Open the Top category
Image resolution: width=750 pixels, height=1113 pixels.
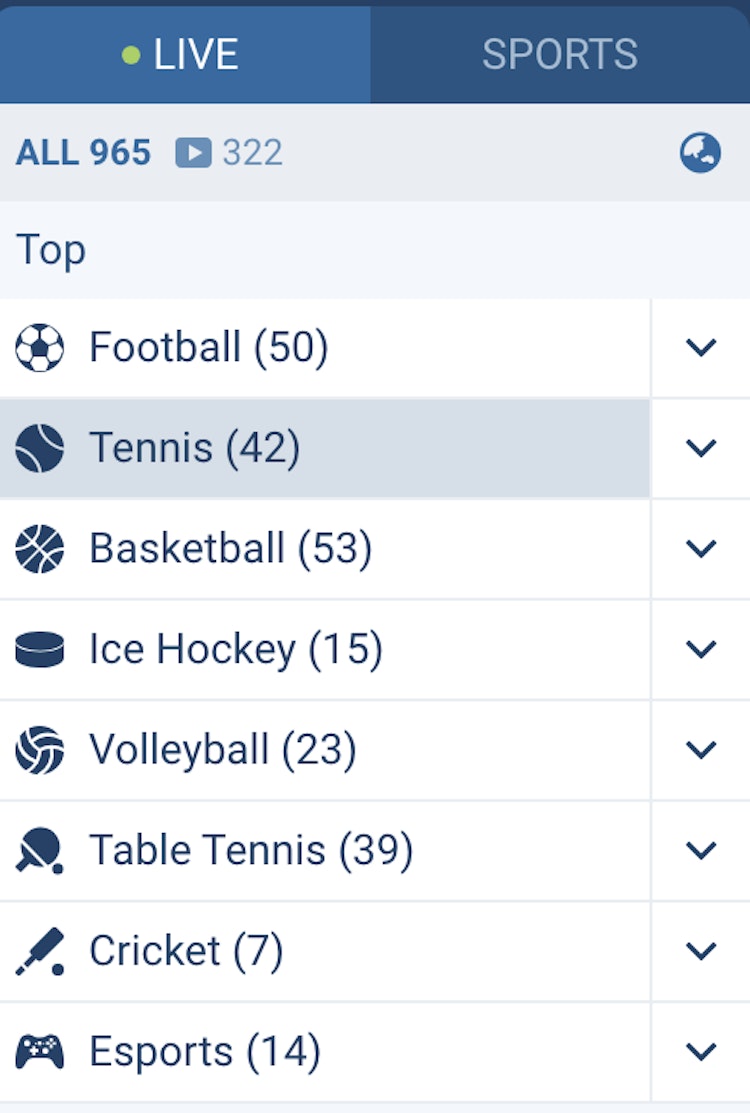pos(49,250)
